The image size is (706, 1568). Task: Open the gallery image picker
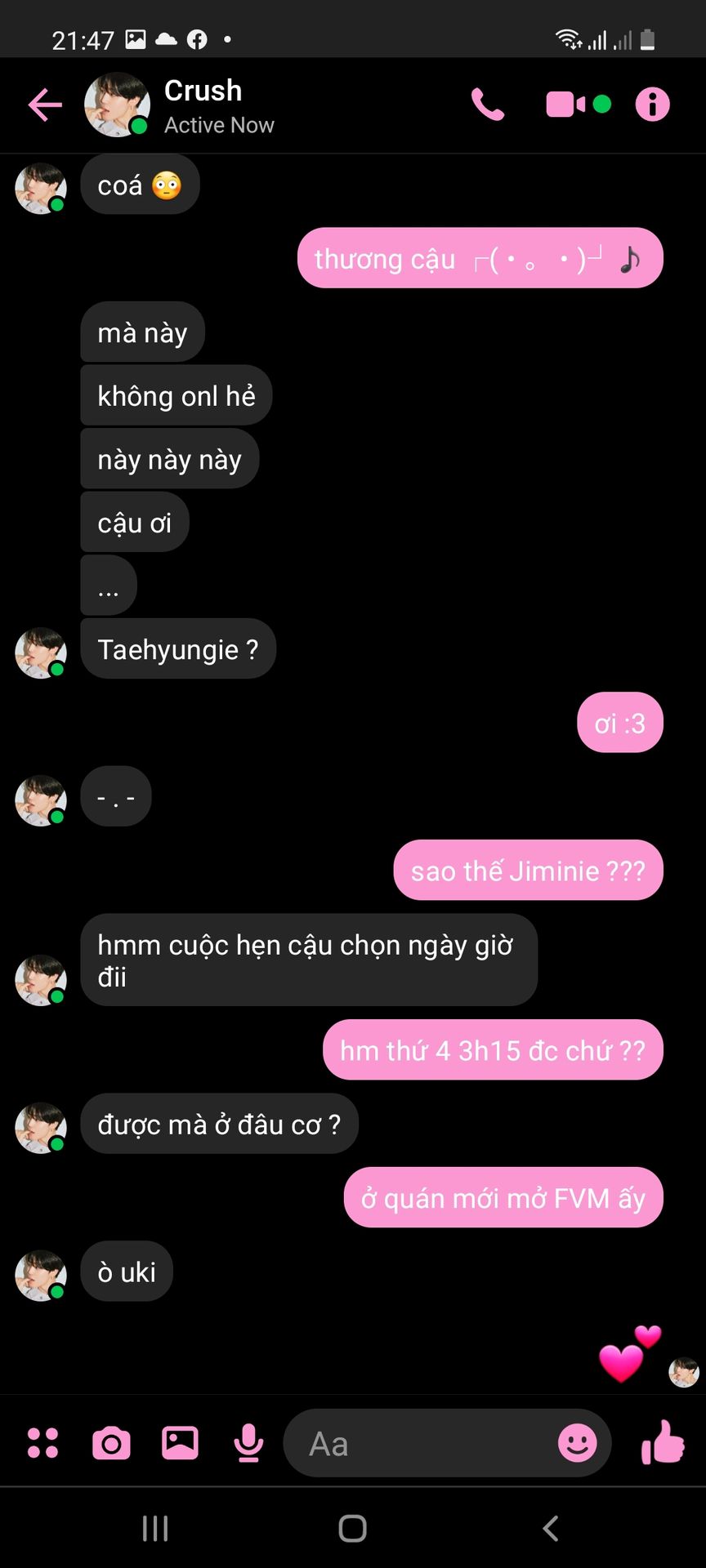tap(180, 1443)
